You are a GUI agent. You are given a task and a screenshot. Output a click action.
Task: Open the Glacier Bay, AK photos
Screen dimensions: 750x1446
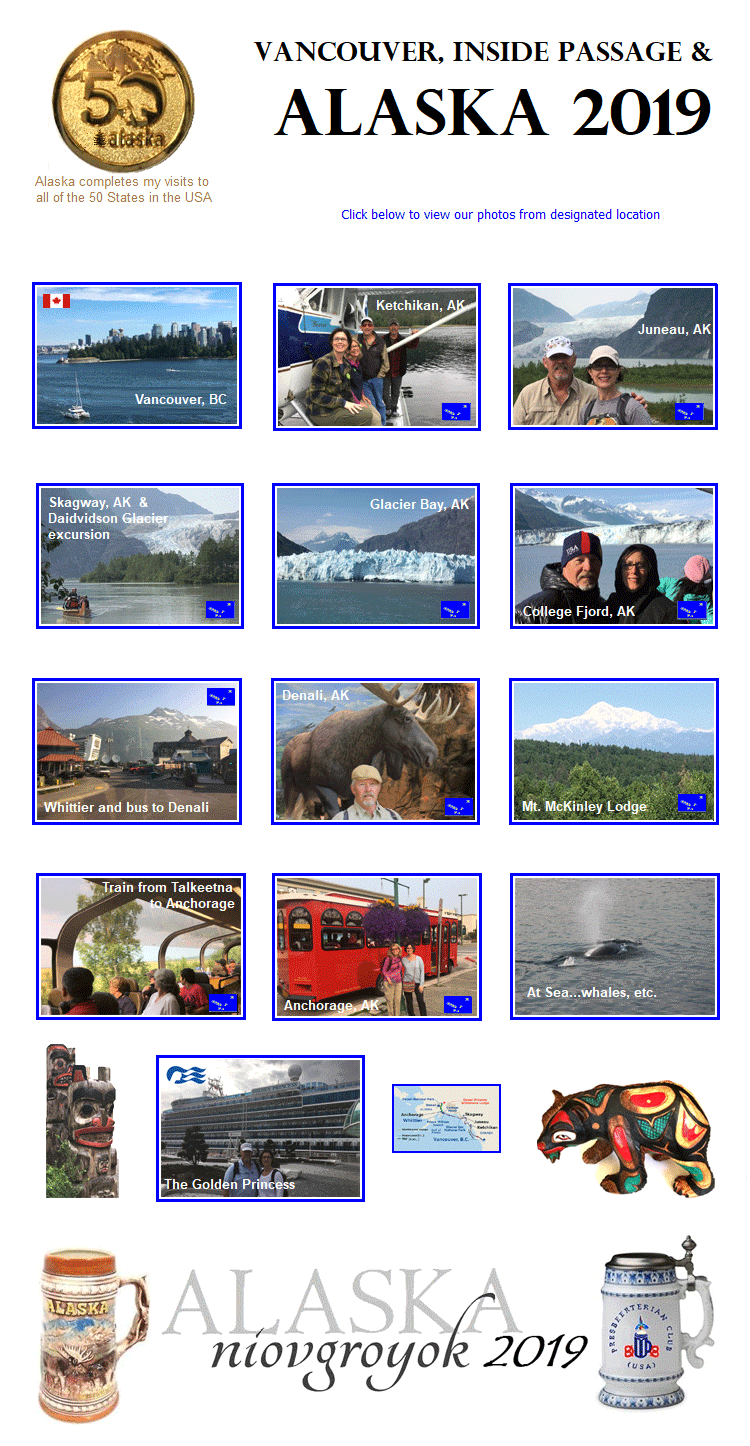tap(376, 556)
